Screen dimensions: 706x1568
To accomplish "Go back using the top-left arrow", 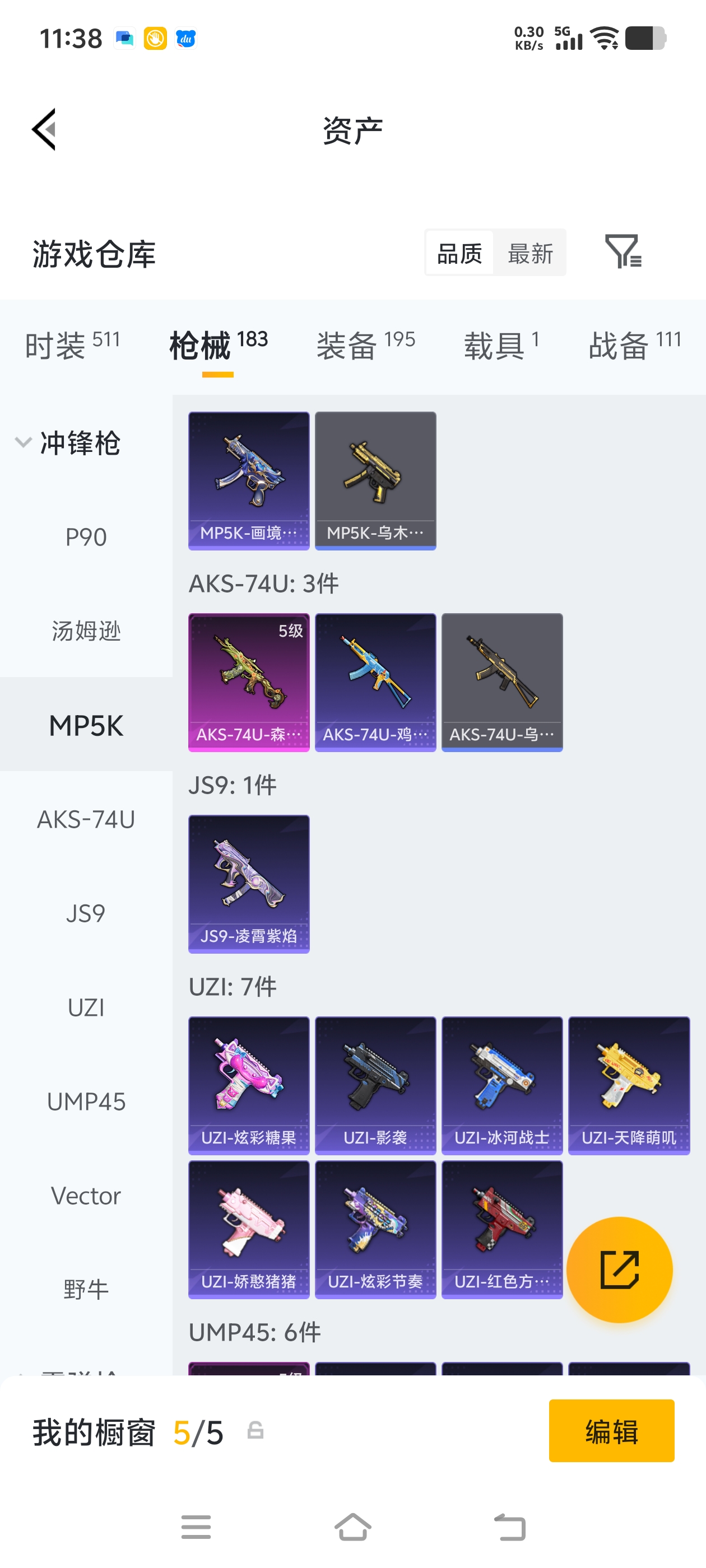I will [x=44, y=129].
